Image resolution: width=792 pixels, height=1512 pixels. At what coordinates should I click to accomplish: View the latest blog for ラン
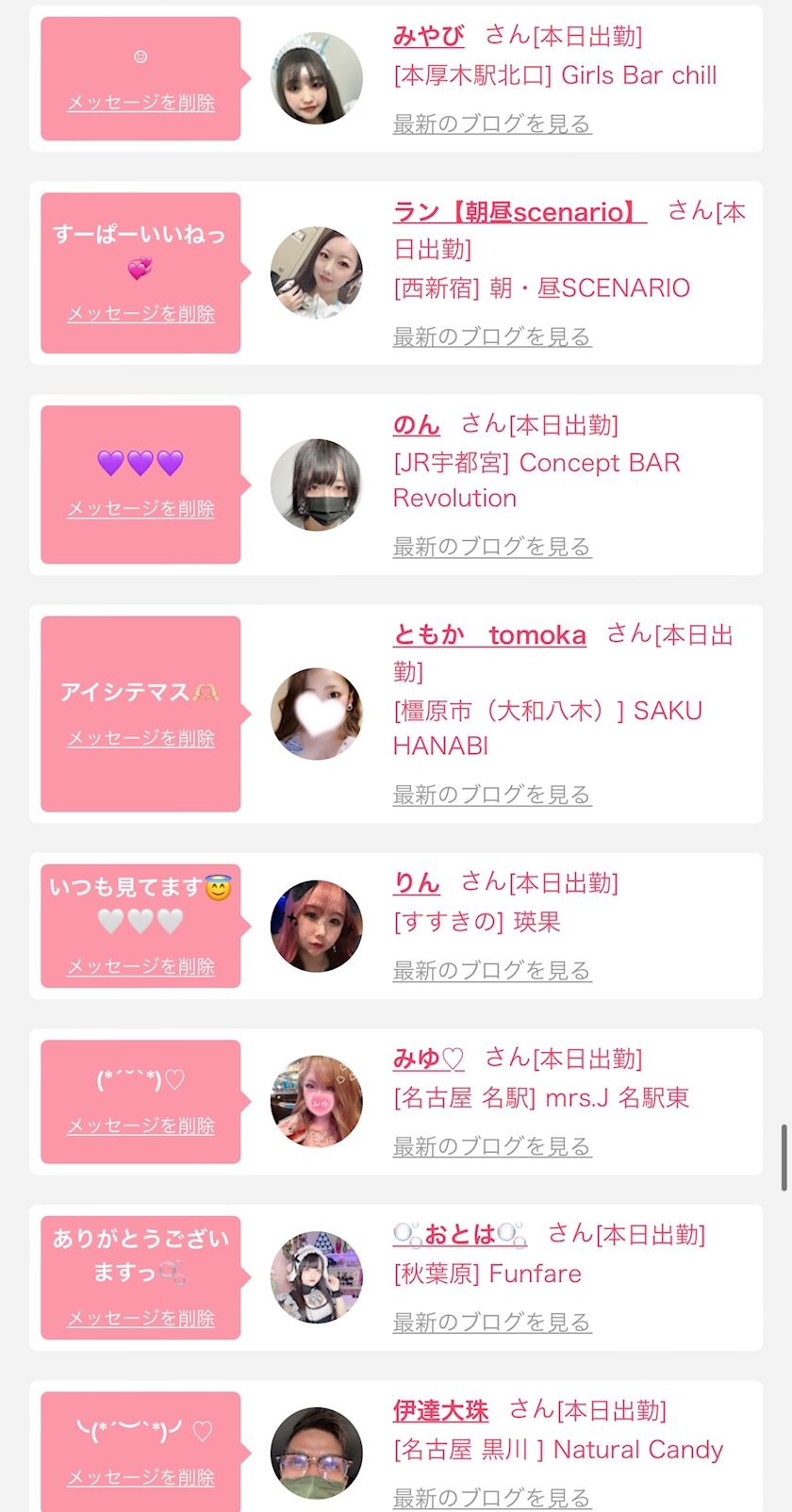coord(492,337)
